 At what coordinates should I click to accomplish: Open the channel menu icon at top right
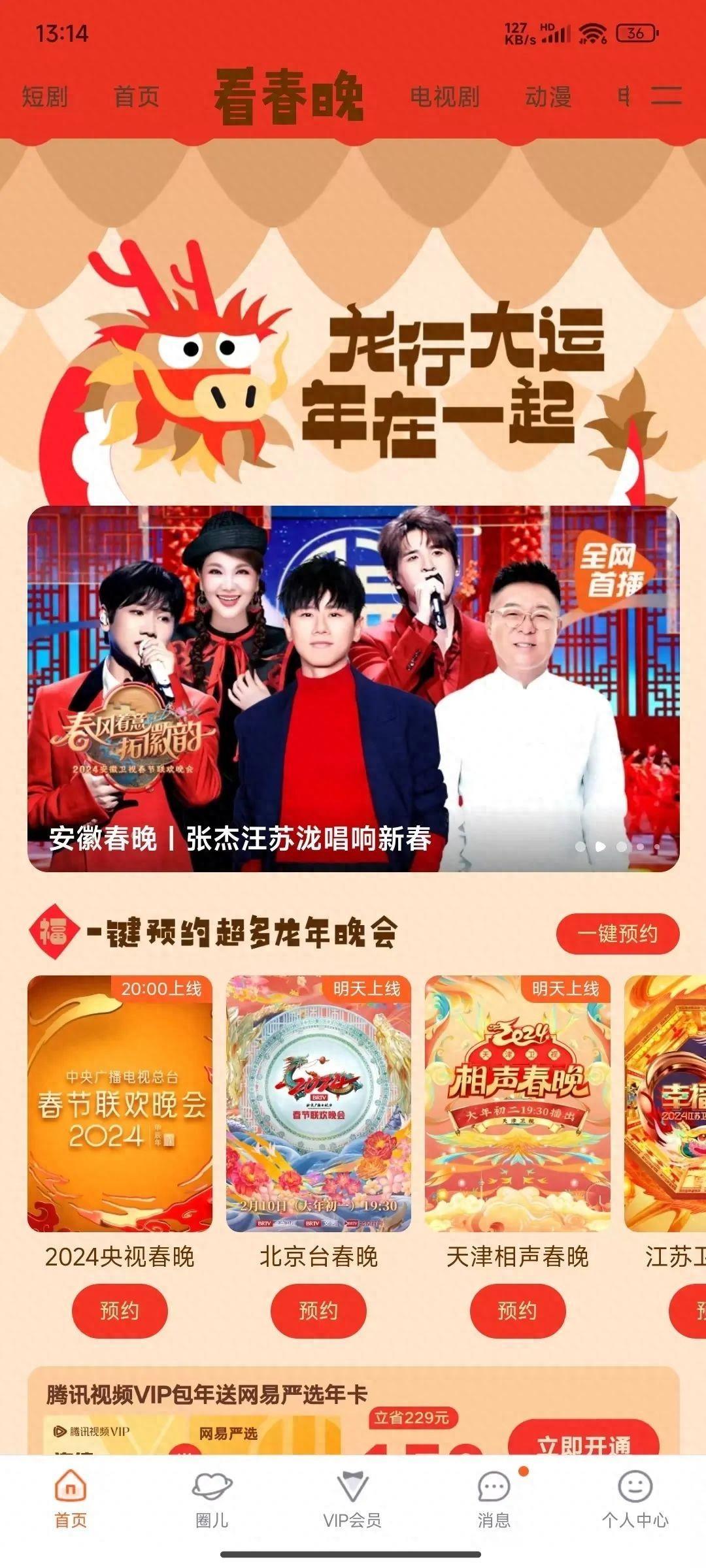(667, 96)
